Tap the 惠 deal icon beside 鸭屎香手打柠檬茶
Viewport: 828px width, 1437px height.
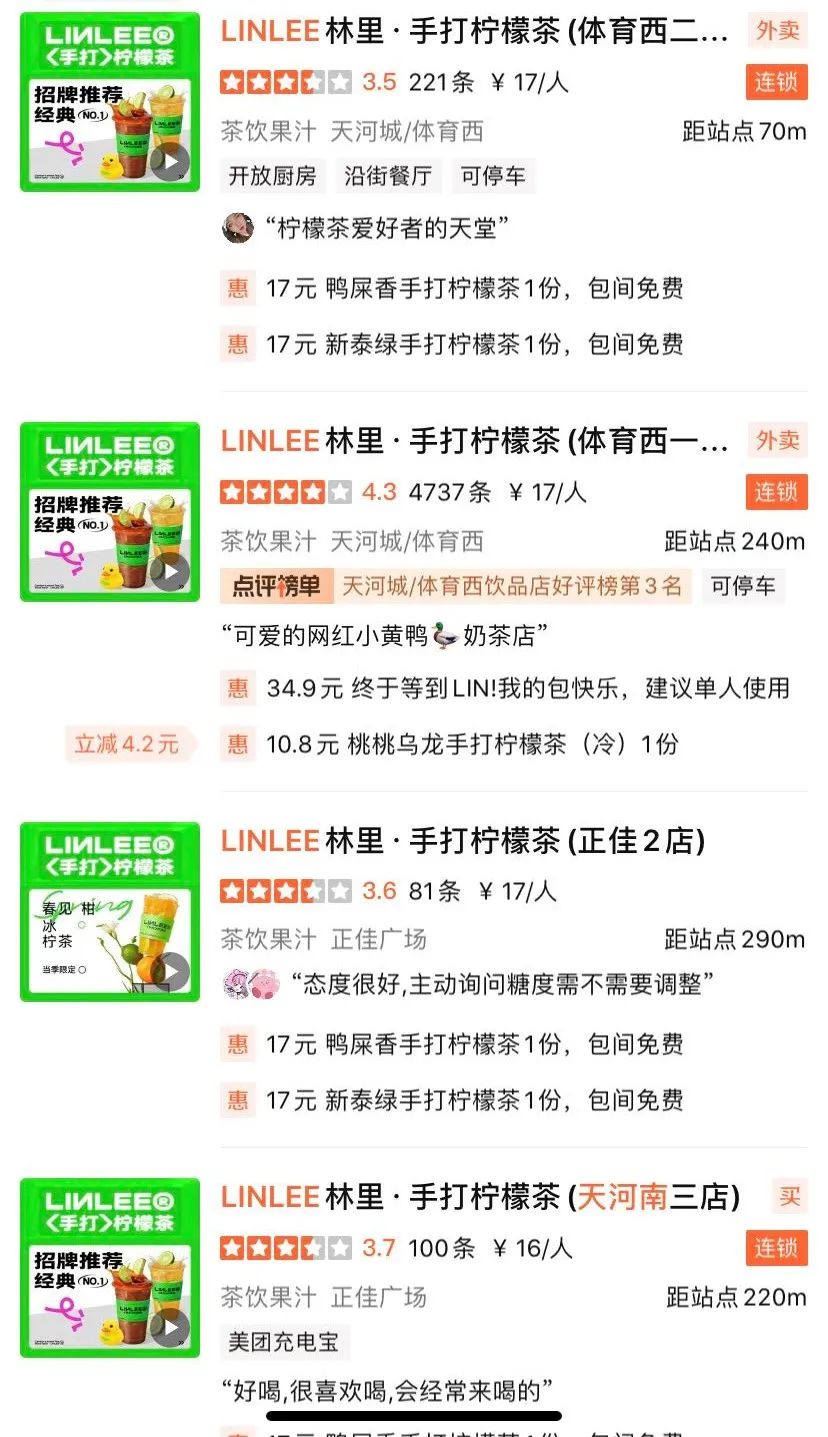[238, 289]
